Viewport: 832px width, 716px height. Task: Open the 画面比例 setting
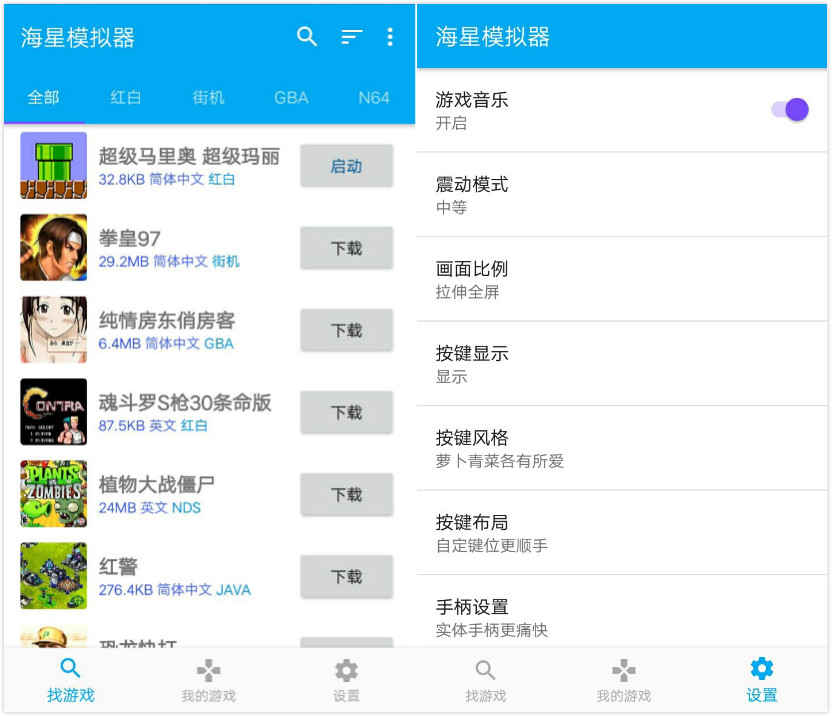(622, 279)
